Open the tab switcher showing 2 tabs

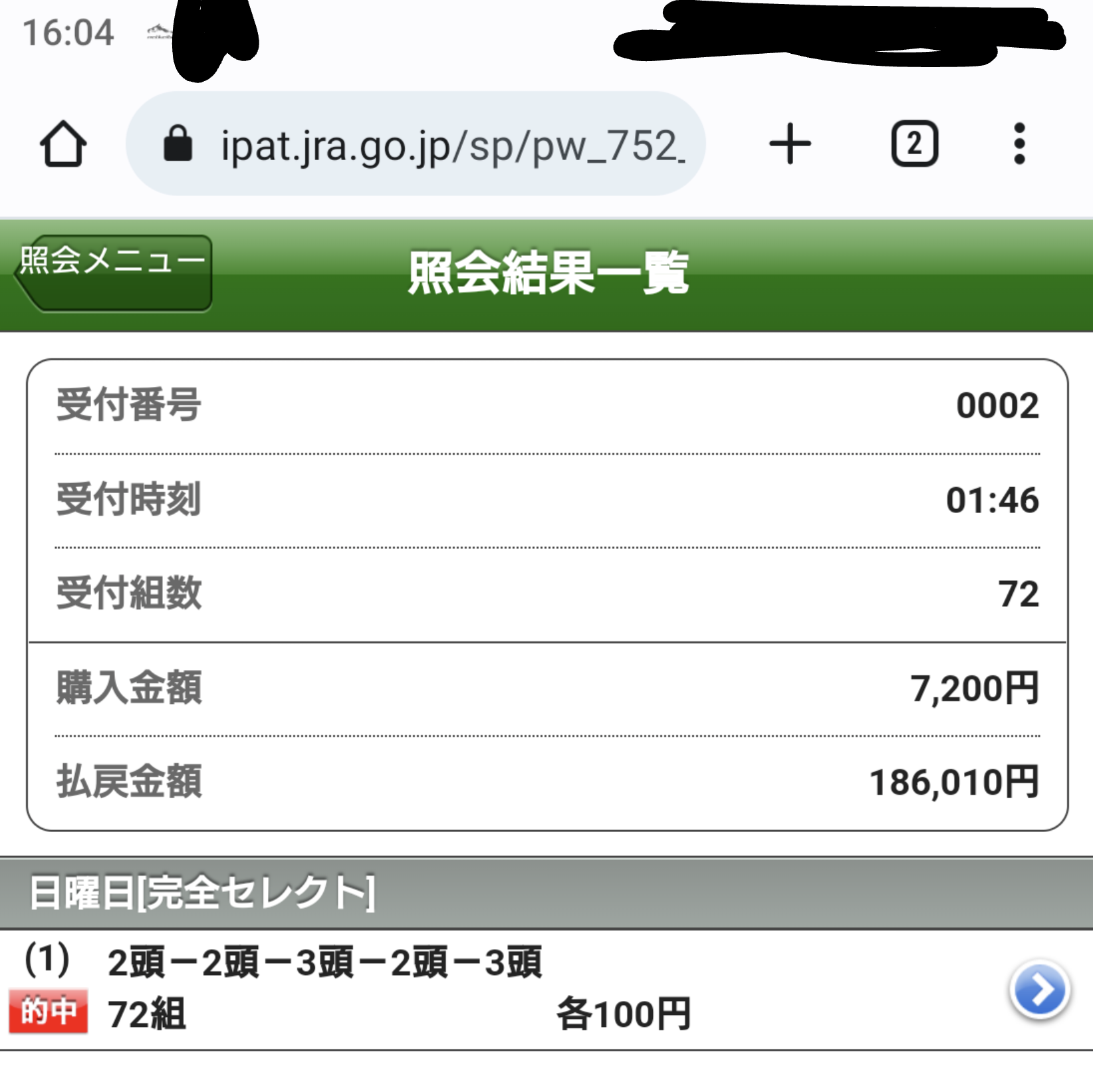(x=914, y=144)
